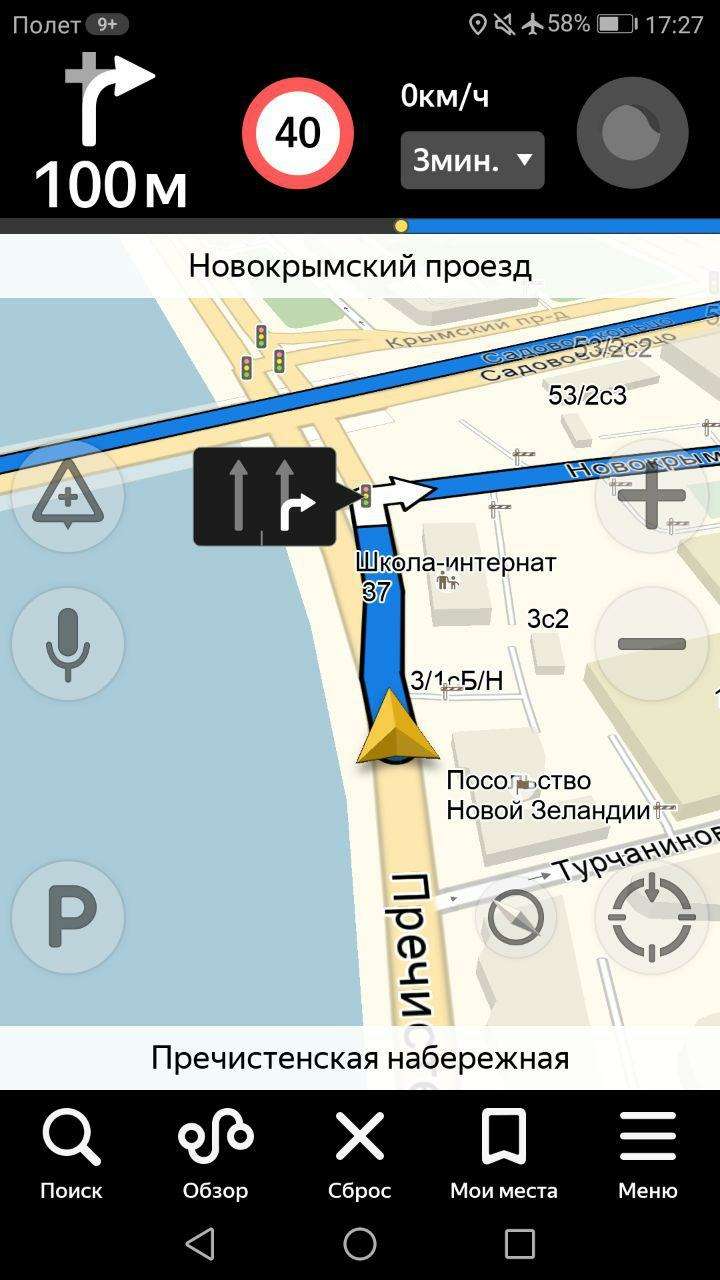The width and height of the screenshot is (720, 1280).
Task: Activate the voice microphone button
Action: click(x=68, y=644)
